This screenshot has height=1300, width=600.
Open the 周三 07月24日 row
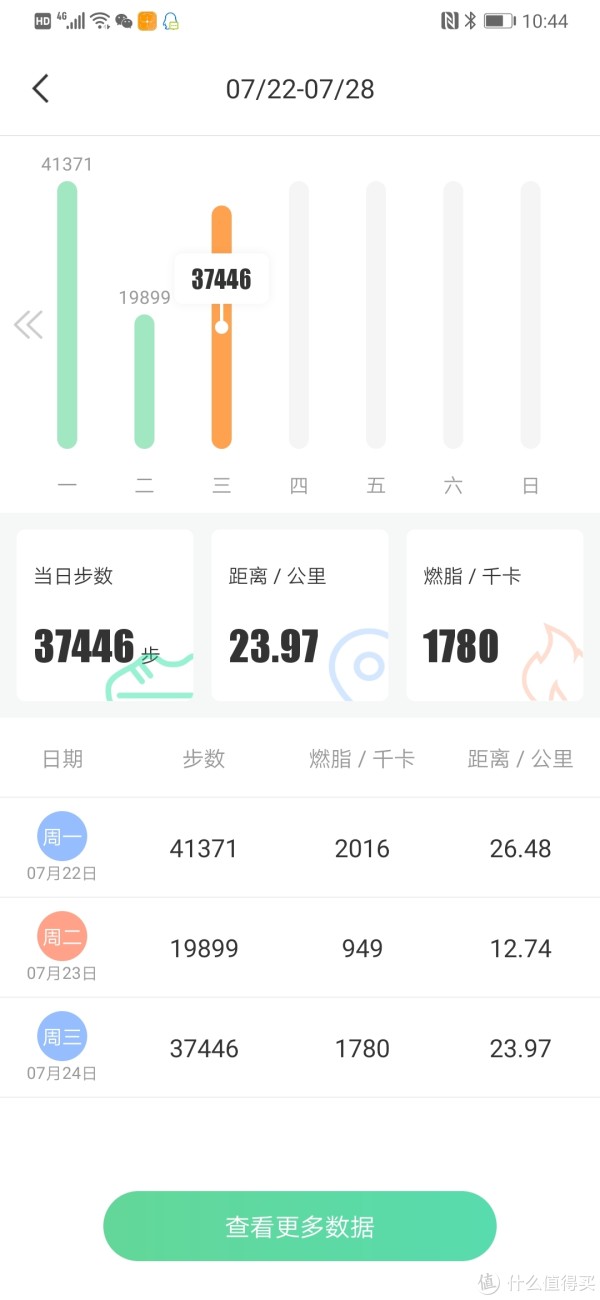point(300,1048)
